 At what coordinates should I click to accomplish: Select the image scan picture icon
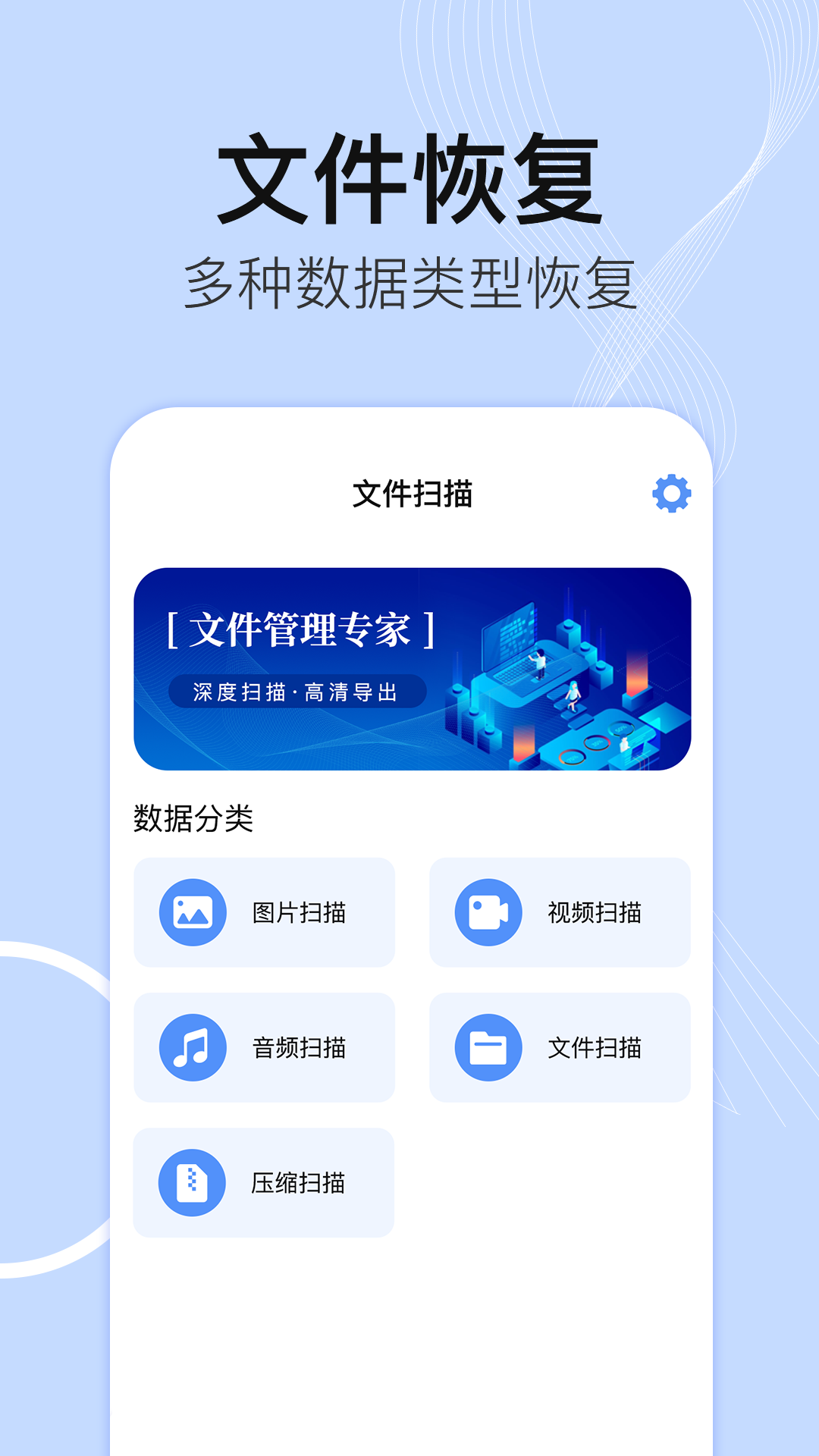(x=192, y=912)
